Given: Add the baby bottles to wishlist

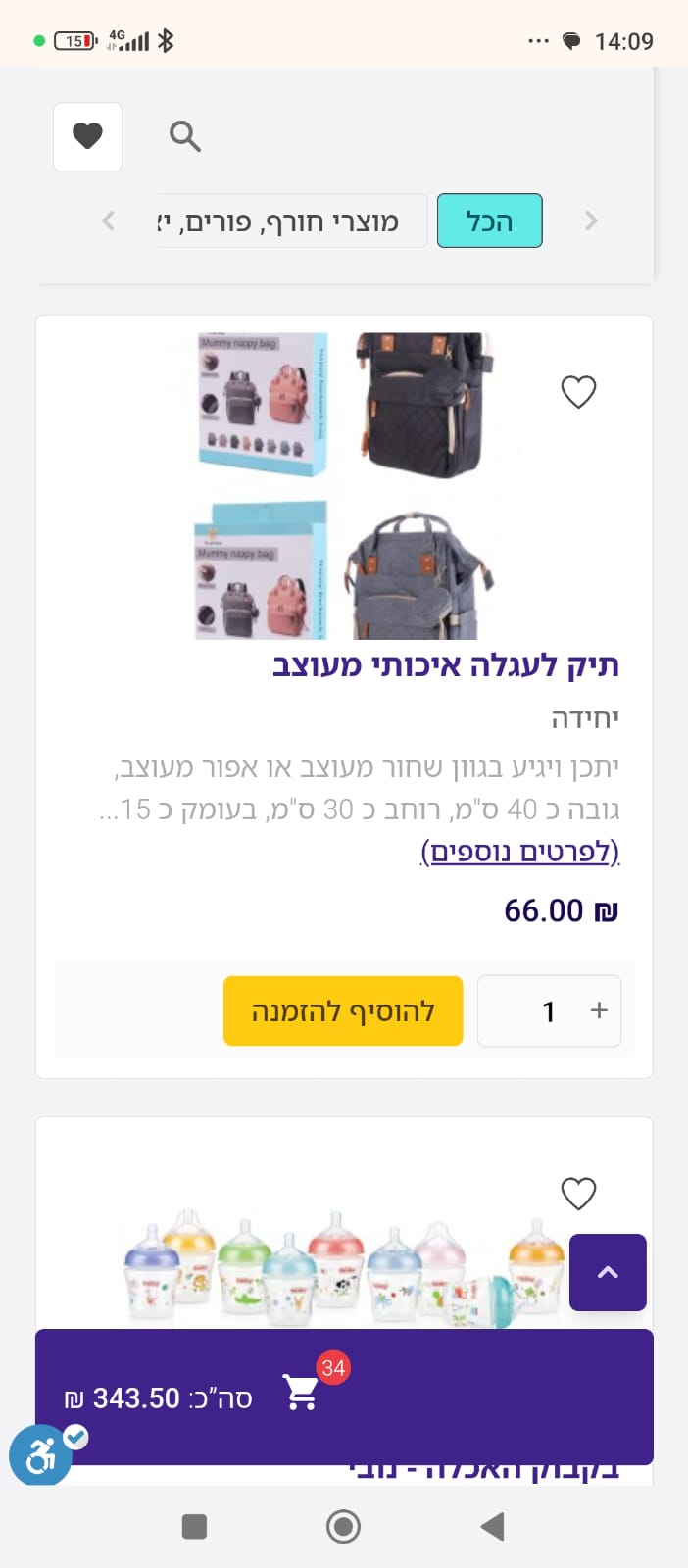Looking at the screenshot, I should [578, 1194].
